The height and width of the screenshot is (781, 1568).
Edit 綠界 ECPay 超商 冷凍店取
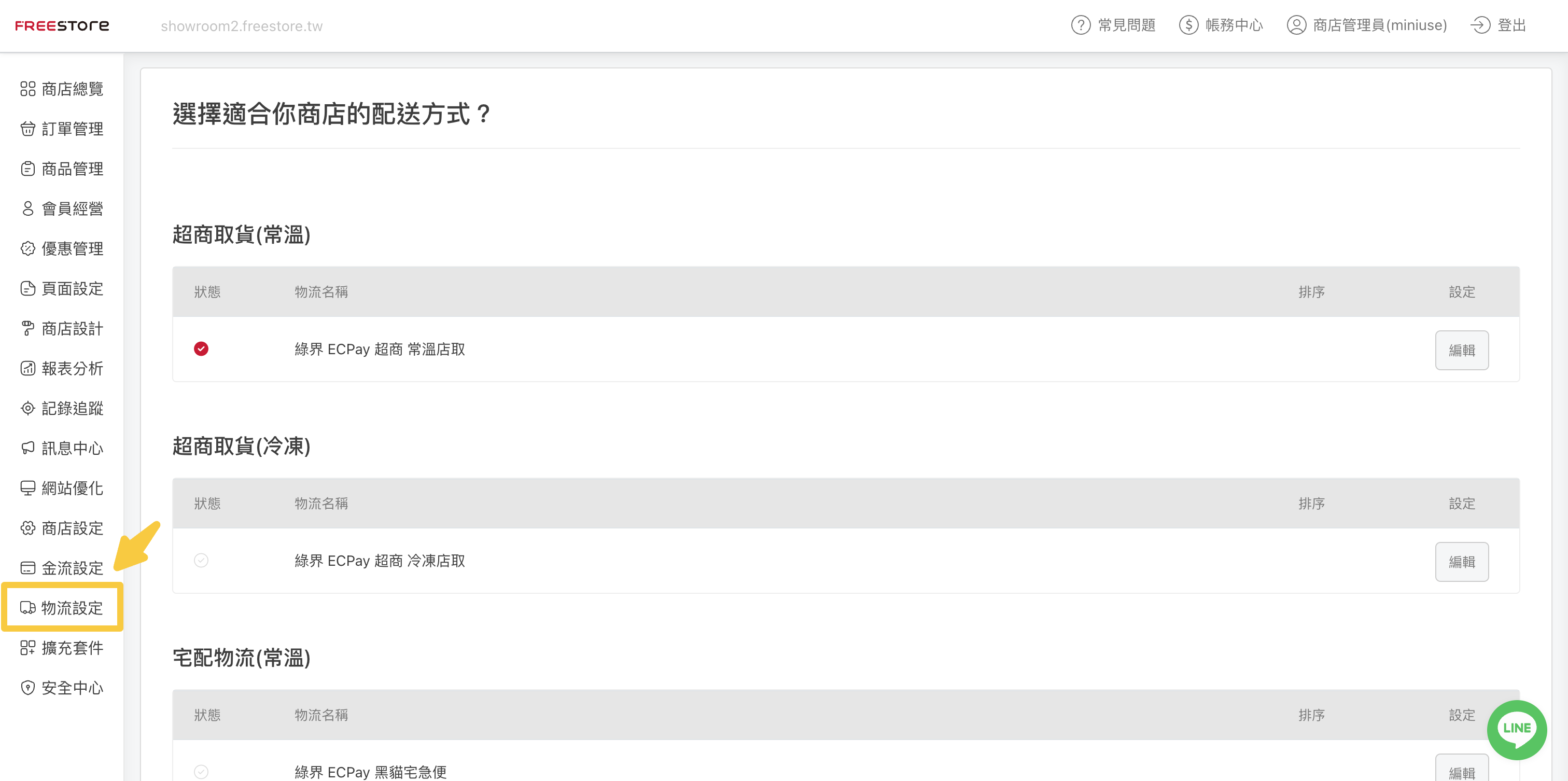pyautogui.click(x=1462, y=561)
